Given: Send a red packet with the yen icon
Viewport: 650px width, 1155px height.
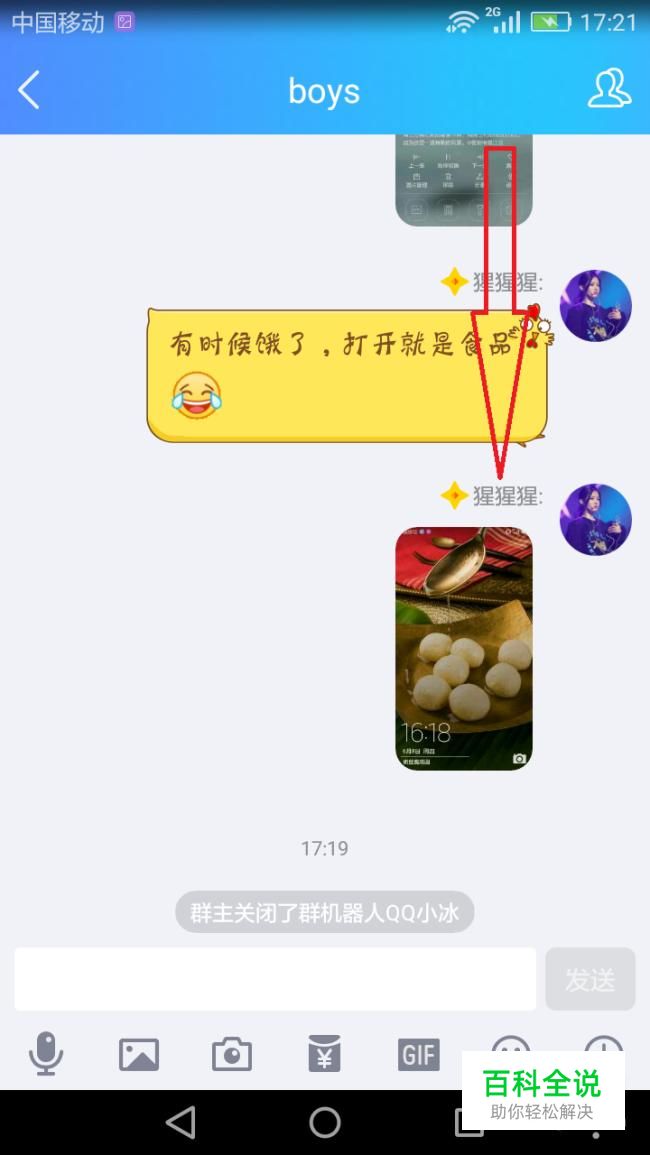Looking at the screenshot, I should point(324,1054).
